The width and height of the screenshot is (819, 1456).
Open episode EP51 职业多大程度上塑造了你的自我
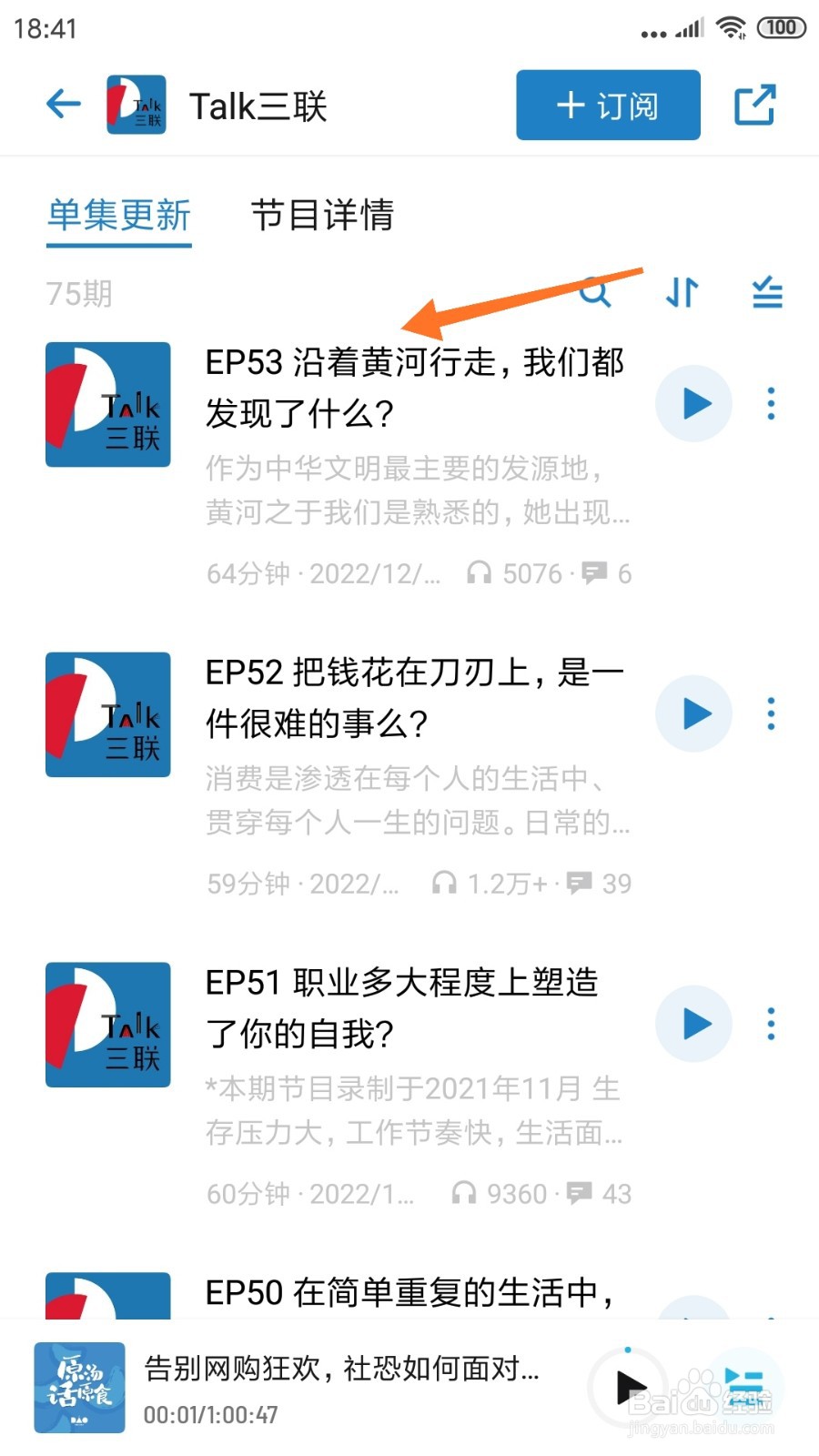402,1008
